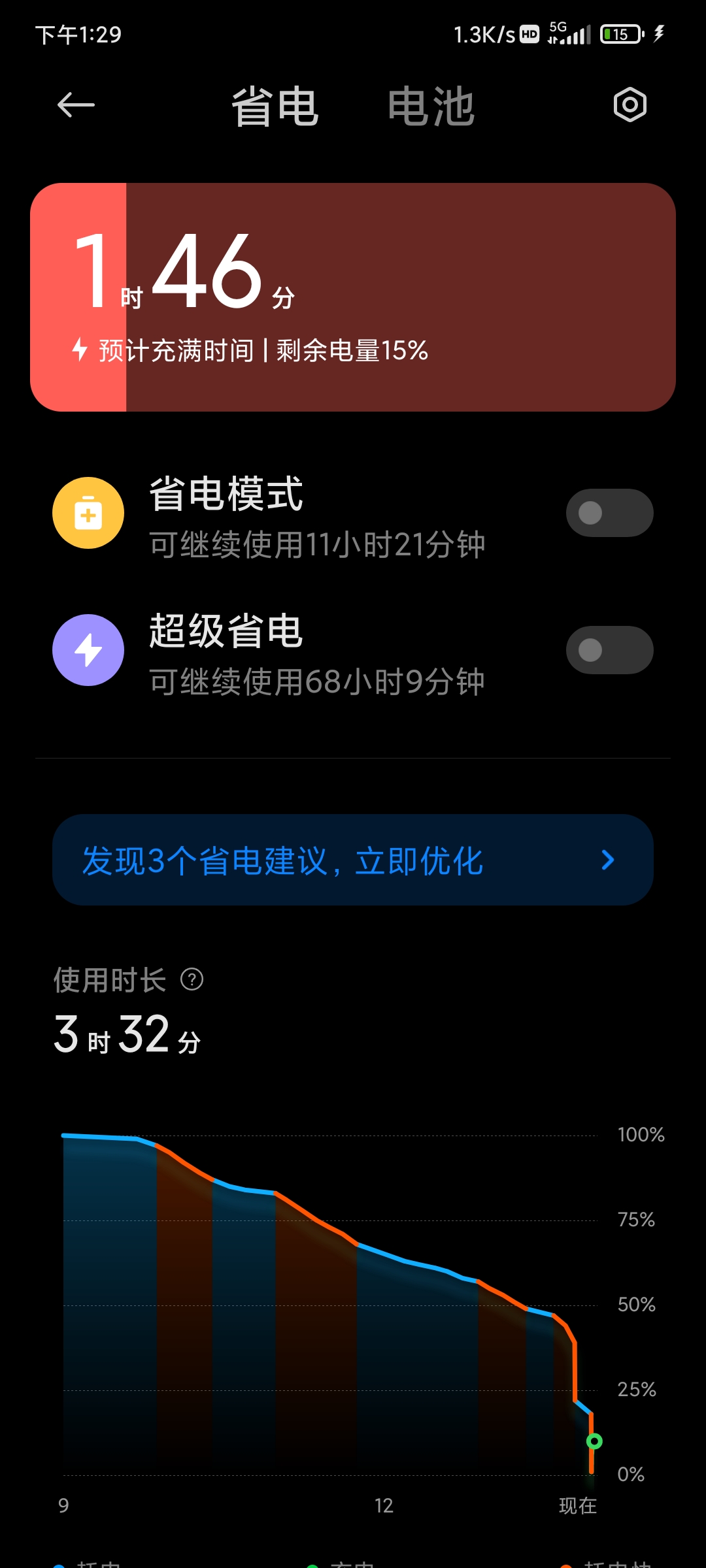The width and height of the screenshot is (706, 1568).
Task: Open the charge time card showing 1时46分
Action: (x=353, y=297)
